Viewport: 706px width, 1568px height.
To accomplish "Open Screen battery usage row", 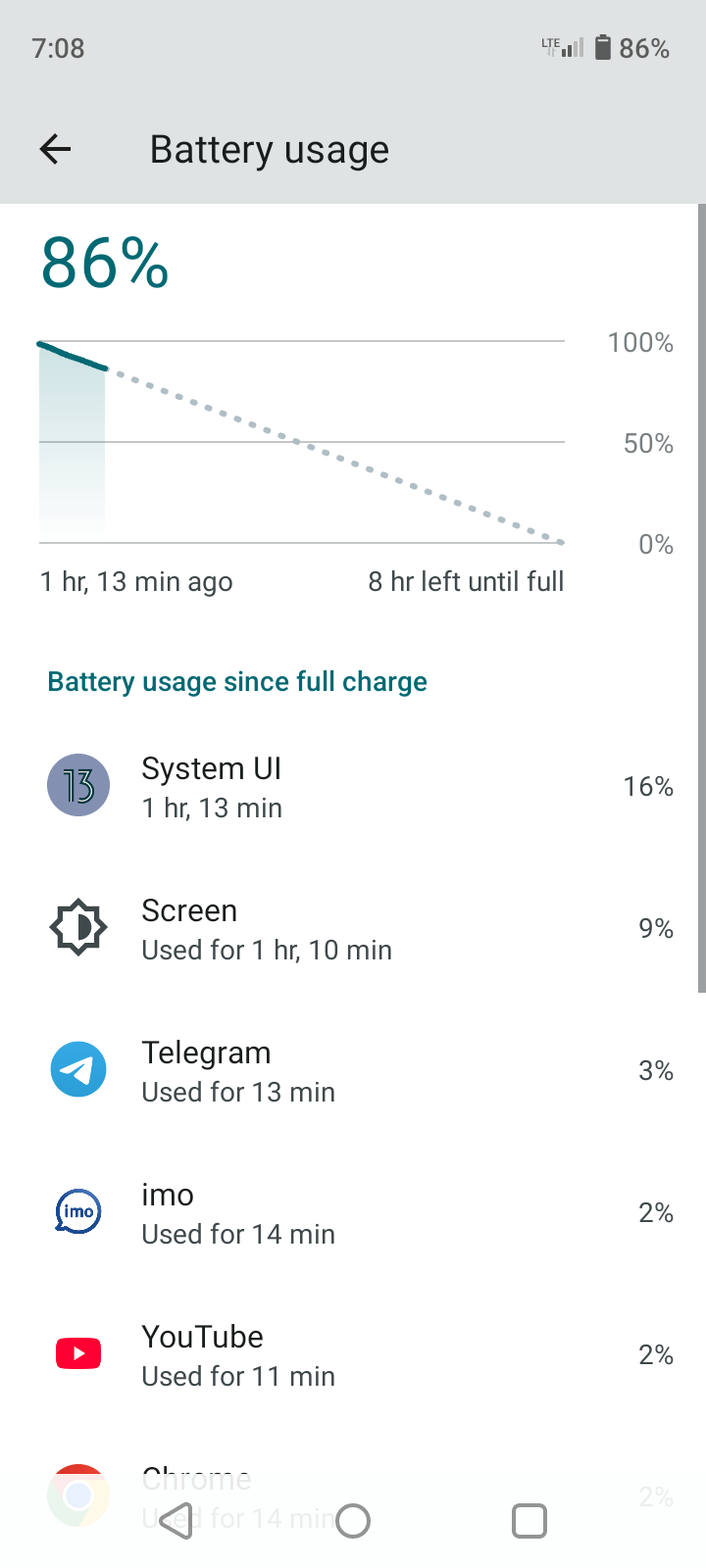I will pyautogui.click(x=353, y=929).
